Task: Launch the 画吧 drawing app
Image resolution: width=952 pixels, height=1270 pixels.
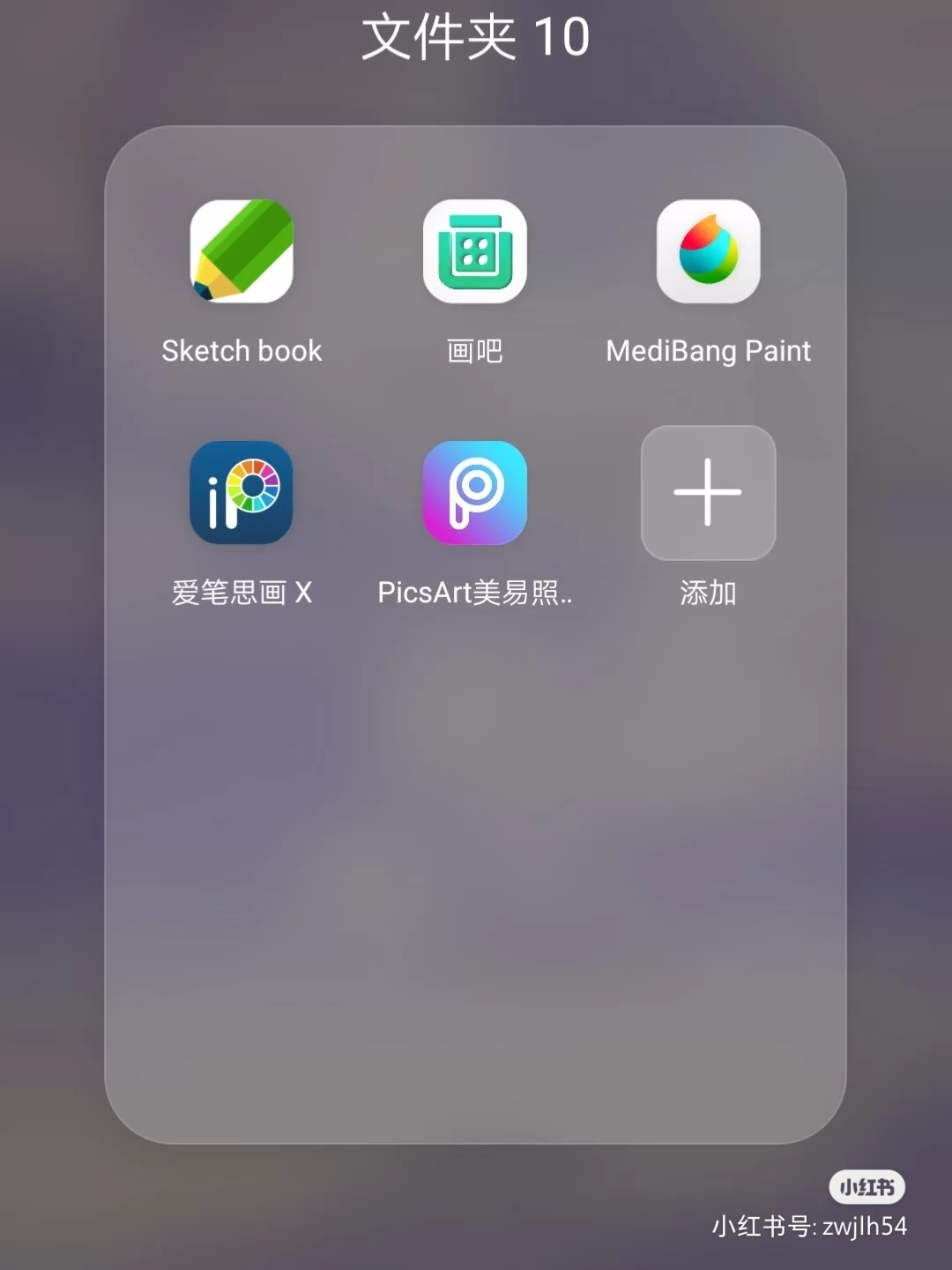Action: 474,251
